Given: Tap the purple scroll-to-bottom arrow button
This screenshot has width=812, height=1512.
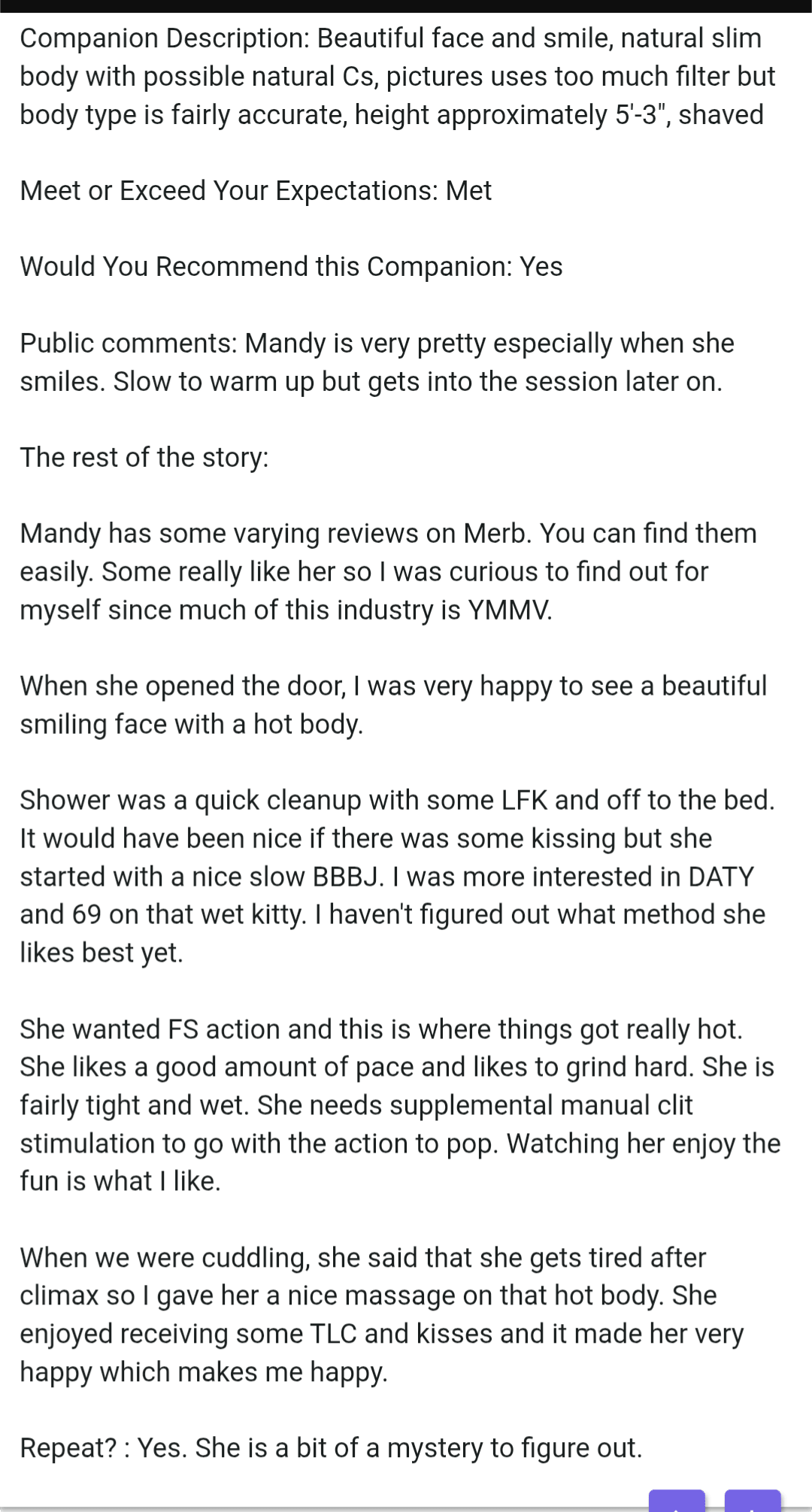Looking at the screenshot, I should pyautogui.click(x=753, y=1501).
